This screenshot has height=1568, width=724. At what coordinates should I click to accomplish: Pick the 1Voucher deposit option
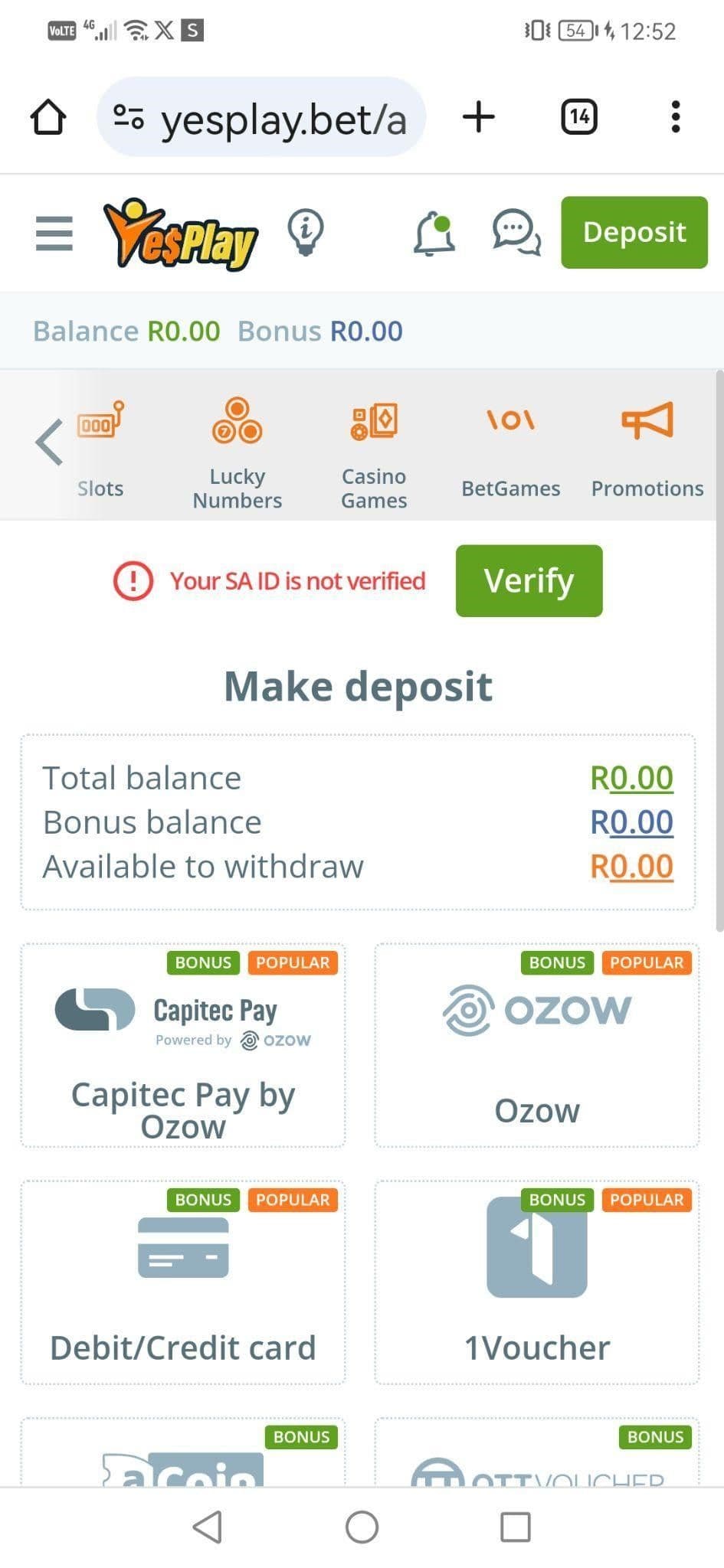pyautogui.click(x=536, y=1286)
